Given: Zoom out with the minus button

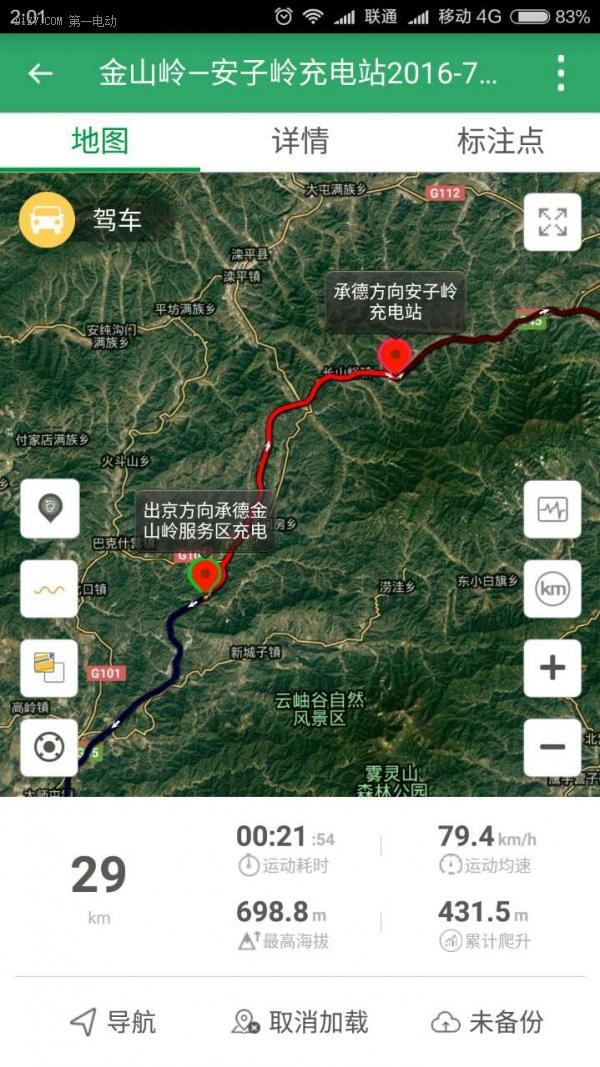Looking at the screenshot, I should tap(552, 747).
